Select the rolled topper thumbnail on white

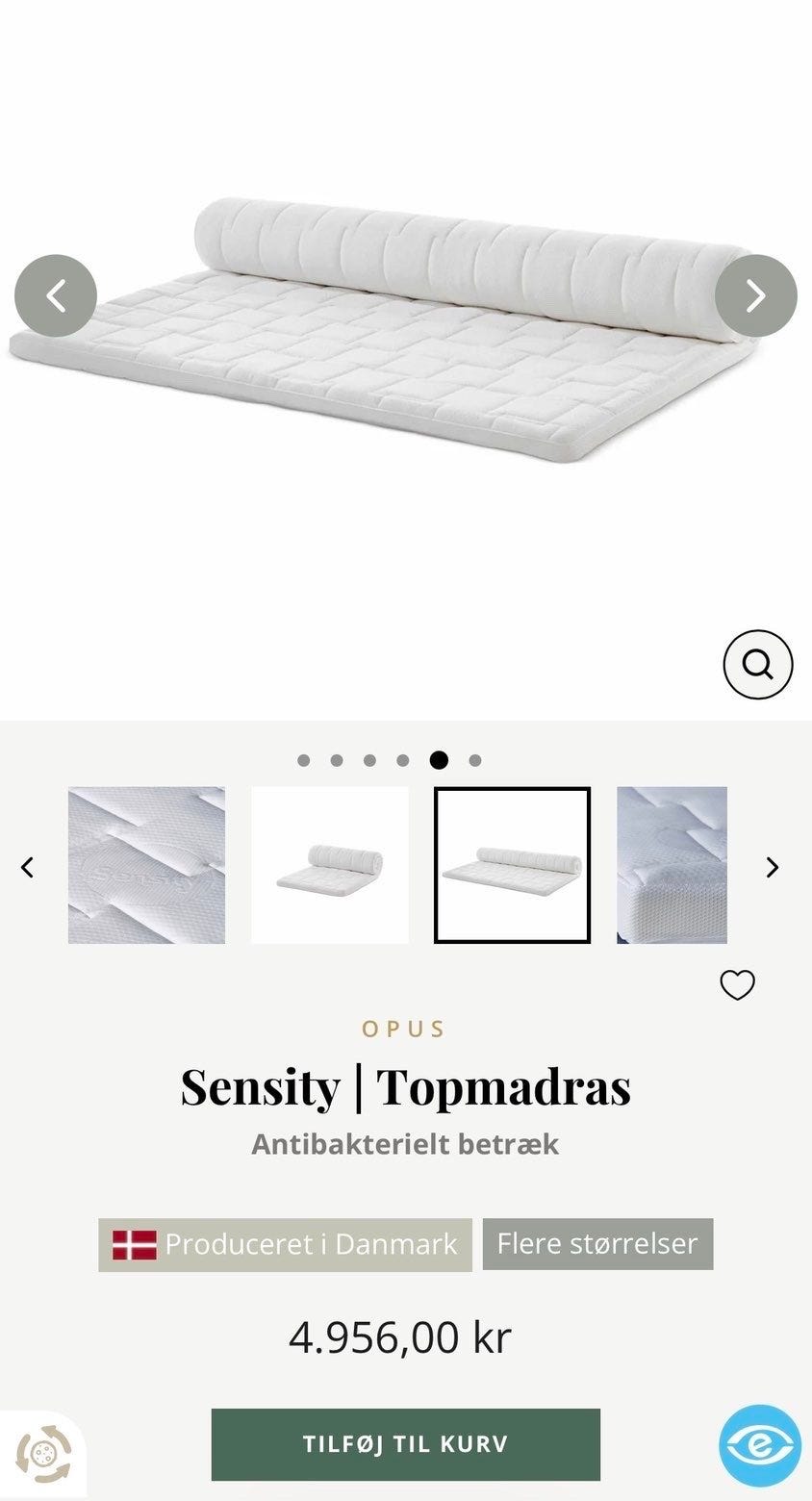[x=330, y=865]
